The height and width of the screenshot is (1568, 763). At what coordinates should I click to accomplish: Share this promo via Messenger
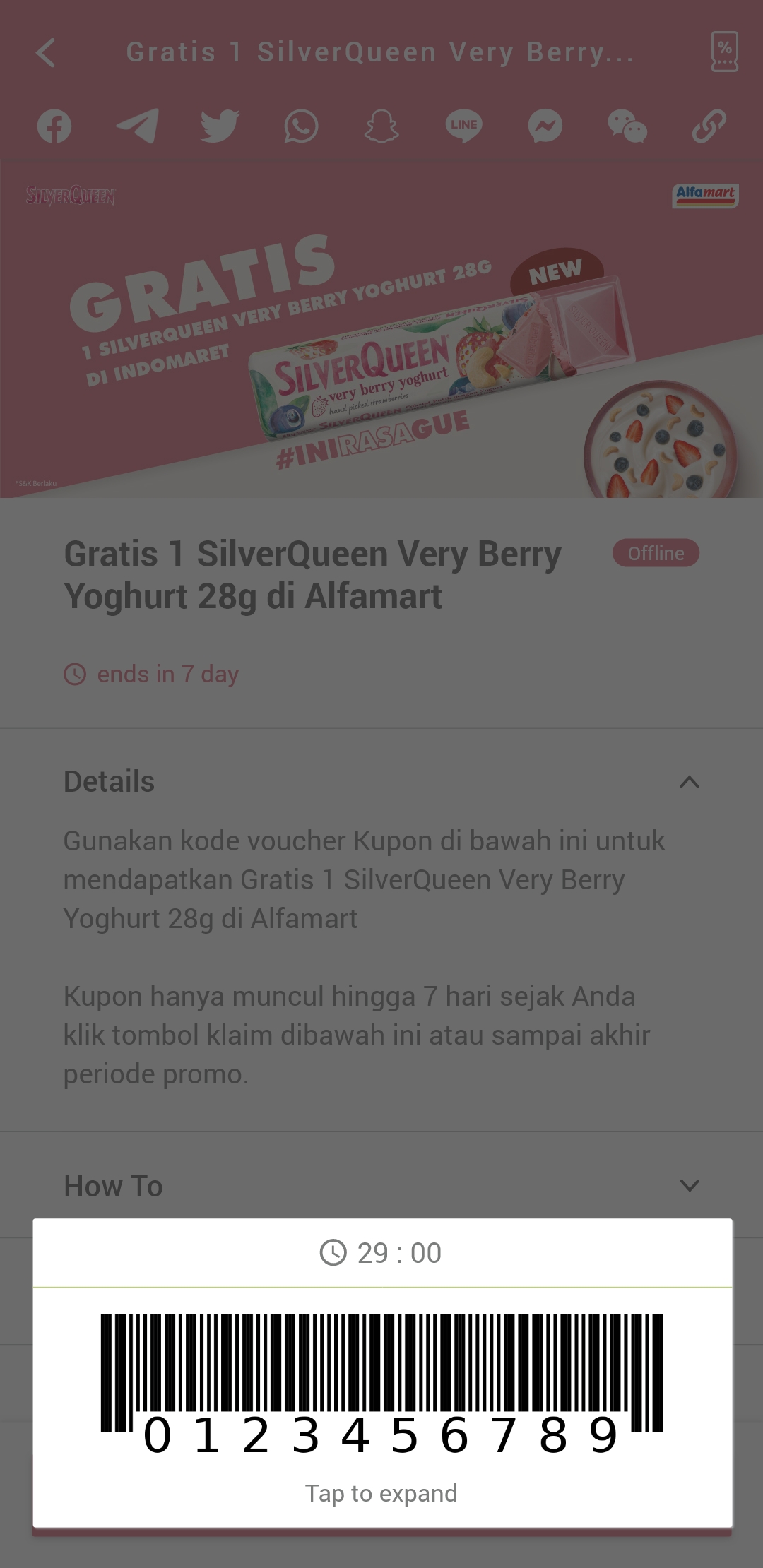pyautogui.click(x=545, y=126)
